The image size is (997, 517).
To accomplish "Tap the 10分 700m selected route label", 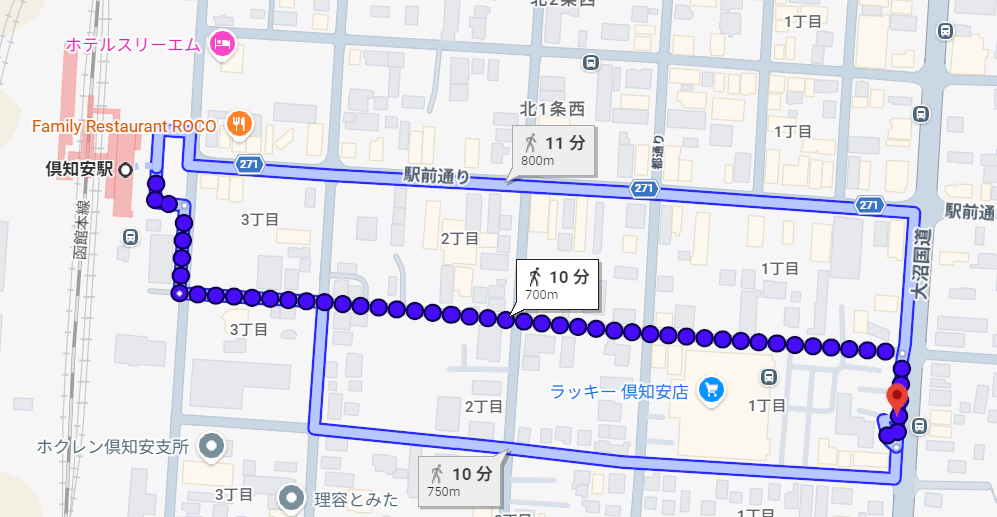I will [557, 284].
